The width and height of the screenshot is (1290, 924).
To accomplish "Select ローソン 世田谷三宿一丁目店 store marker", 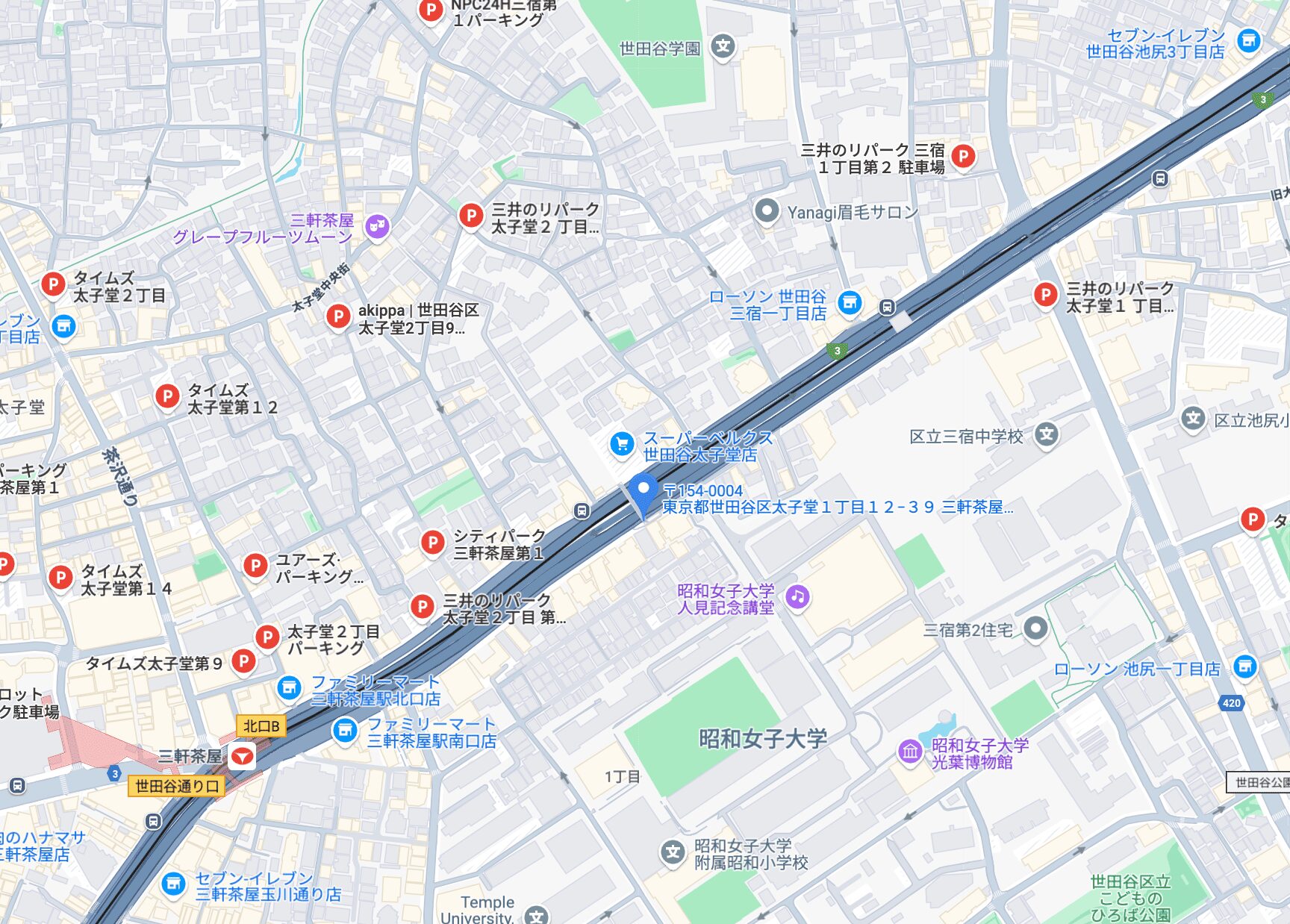I will coord(850,303).
